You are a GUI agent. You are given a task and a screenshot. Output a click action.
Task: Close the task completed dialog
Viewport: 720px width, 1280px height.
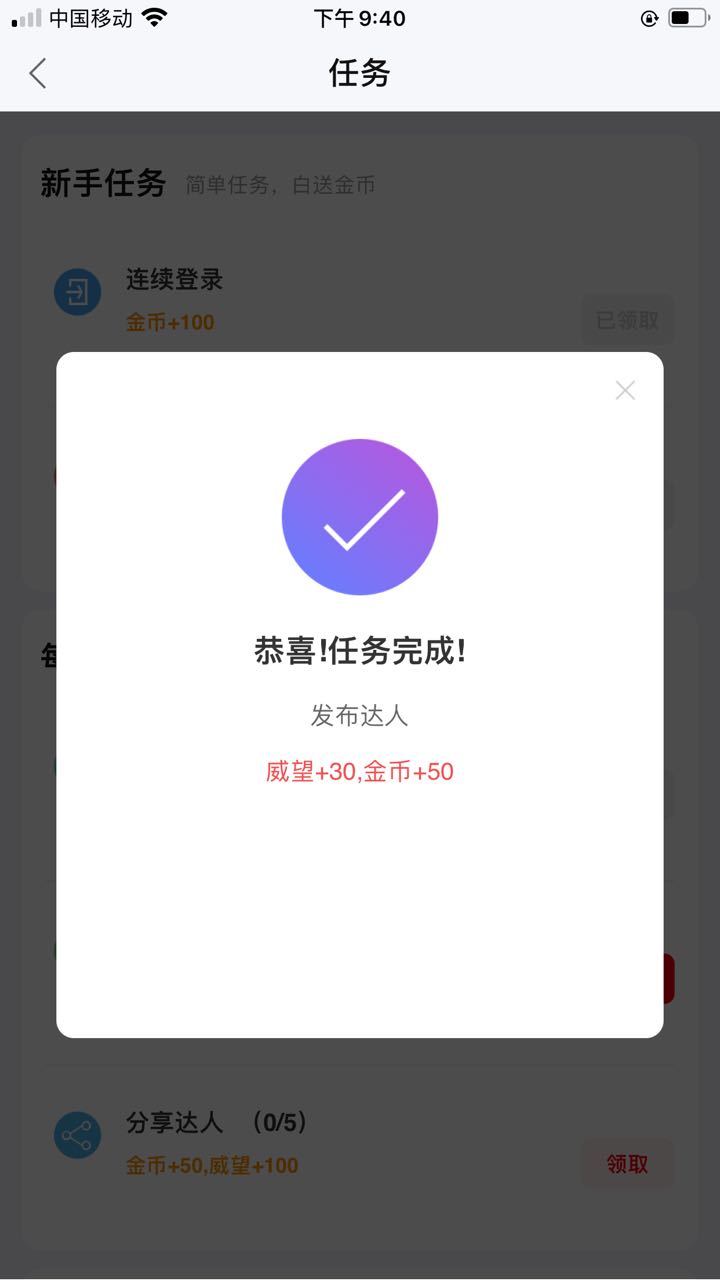pos(625,390)
